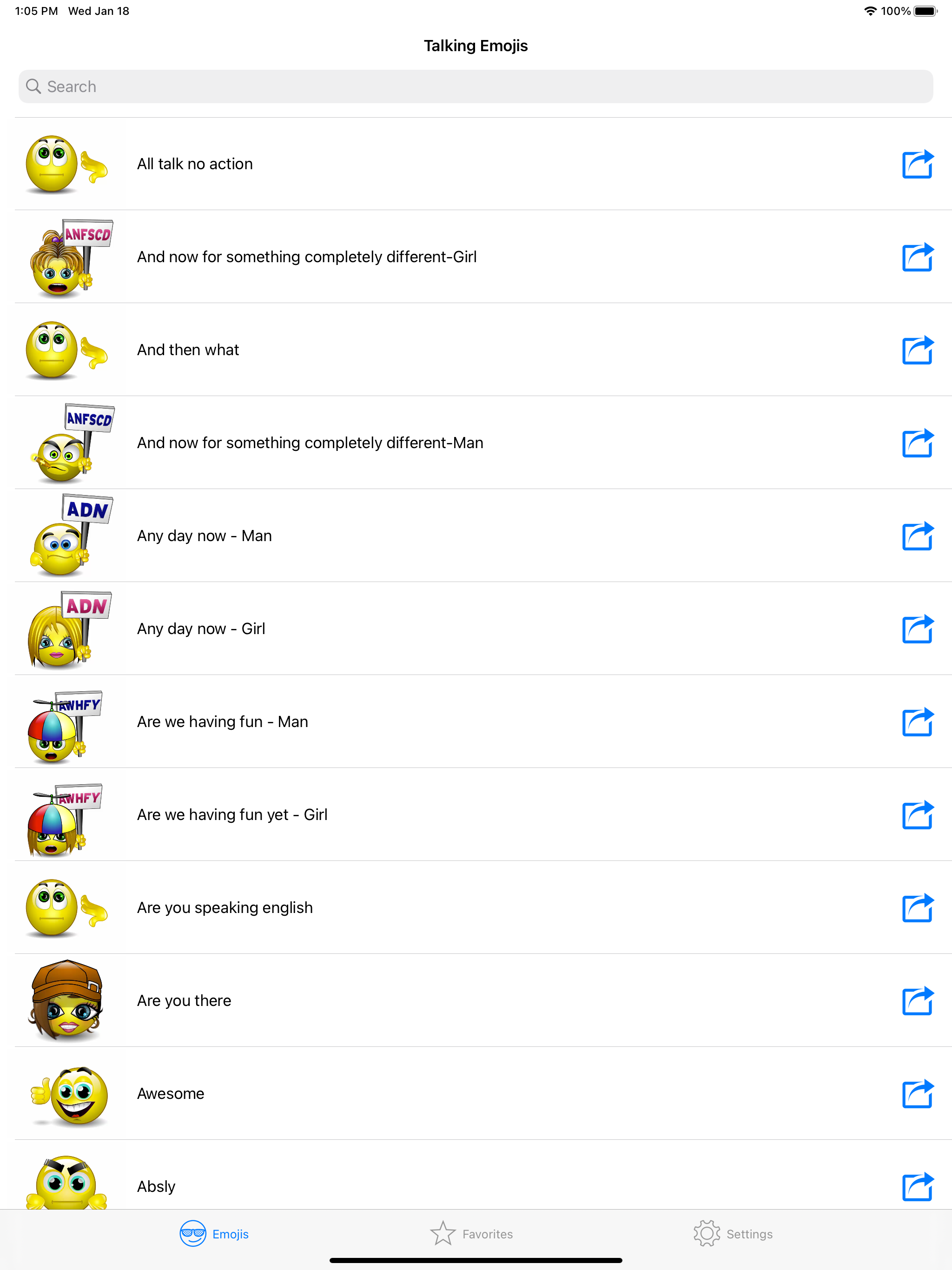Share the "All talk no action" emoji
952x1270 pixels.
917,164
